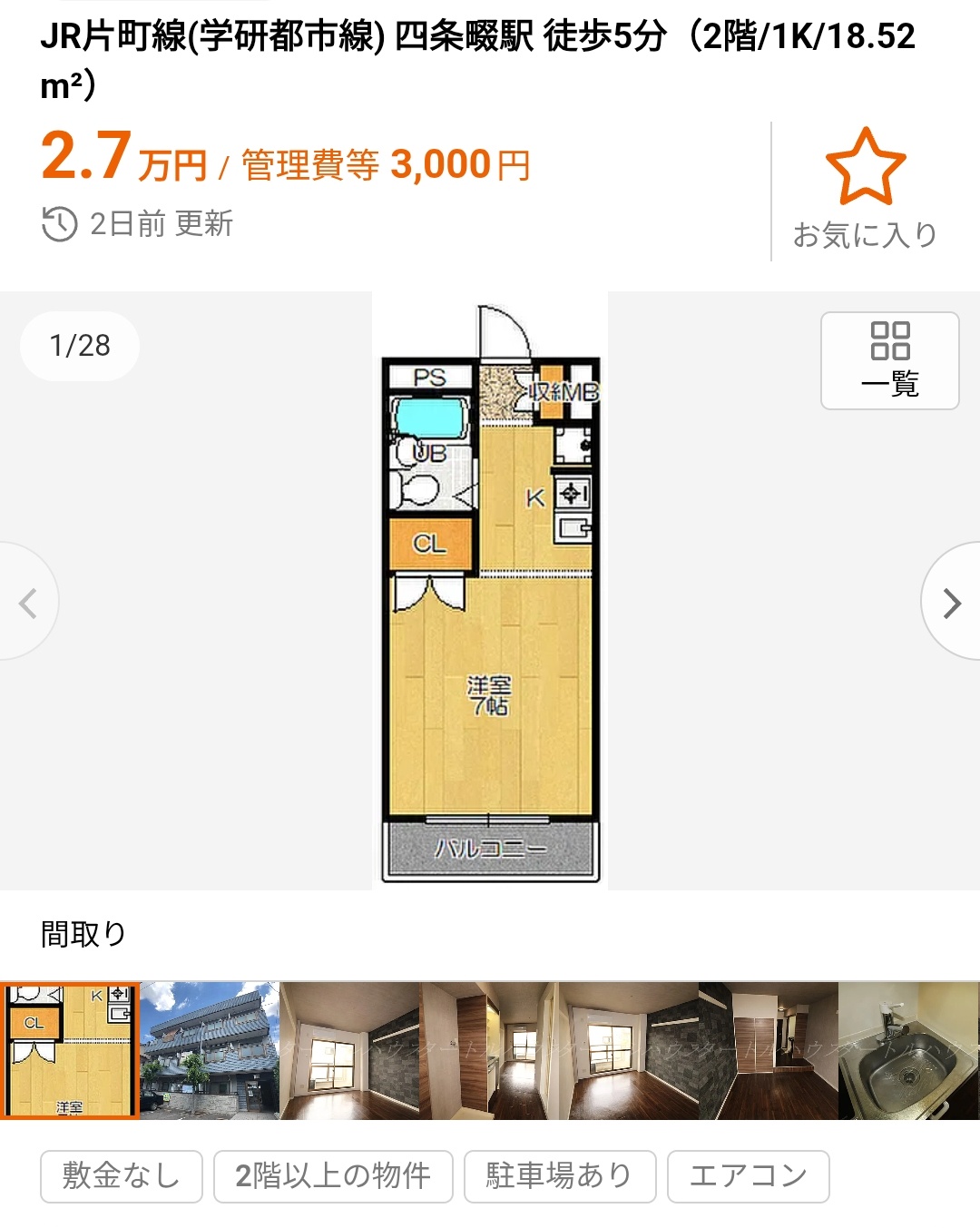Tap the 2階以上の物件 tag
This screenshot has height=1228, width=980.
333,1175
